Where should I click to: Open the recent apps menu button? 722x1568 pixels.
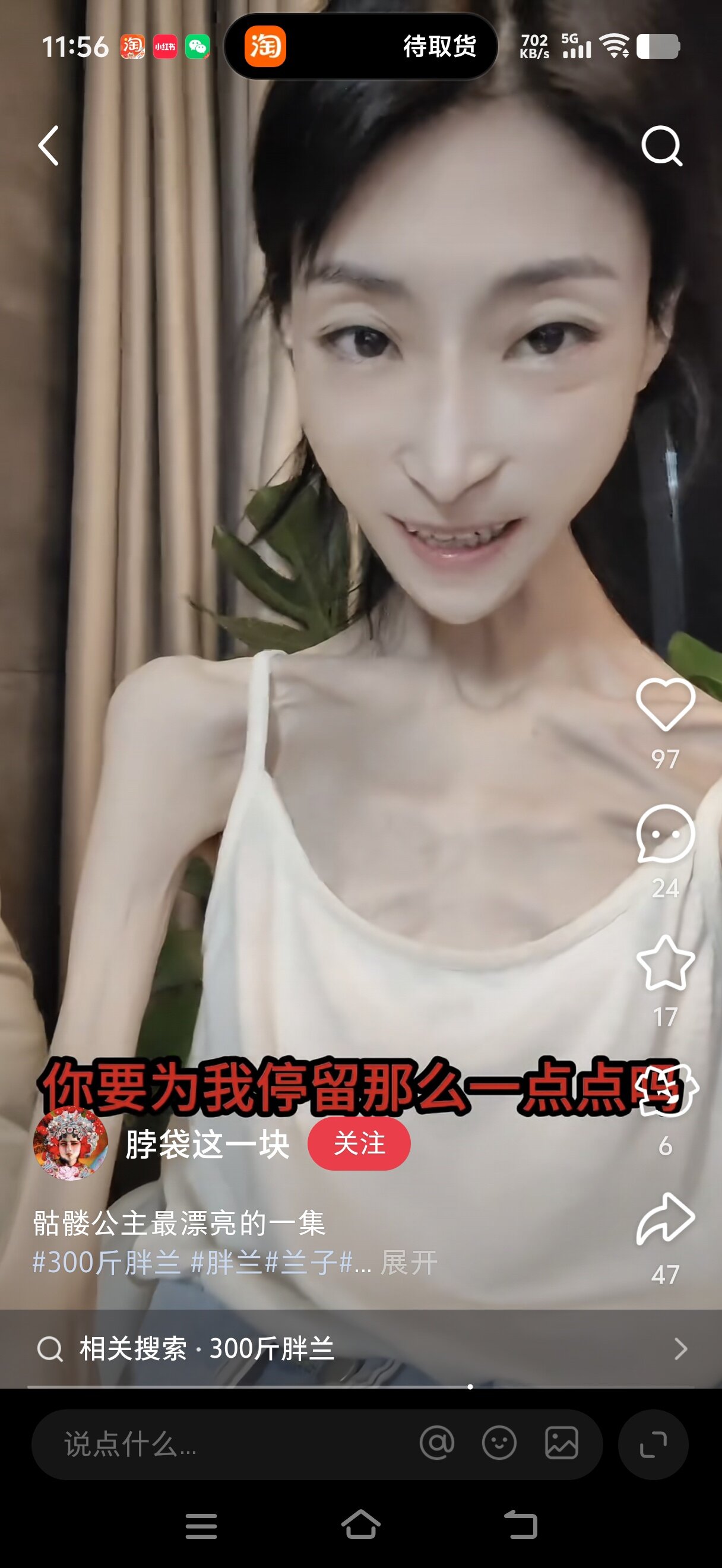pos(201,1525)
